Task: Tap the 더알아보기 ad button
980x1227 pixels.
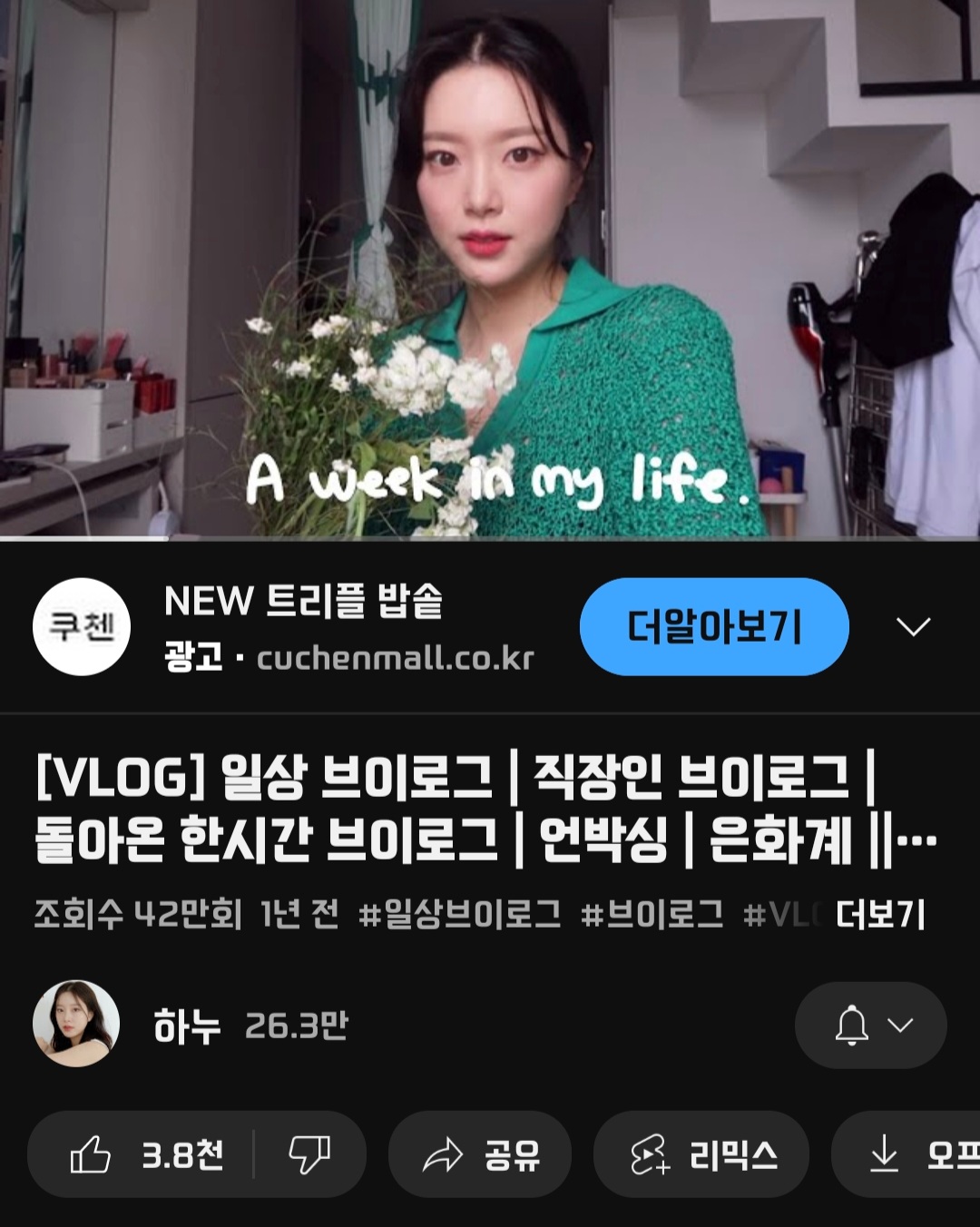Action: [x=714, y=626]
